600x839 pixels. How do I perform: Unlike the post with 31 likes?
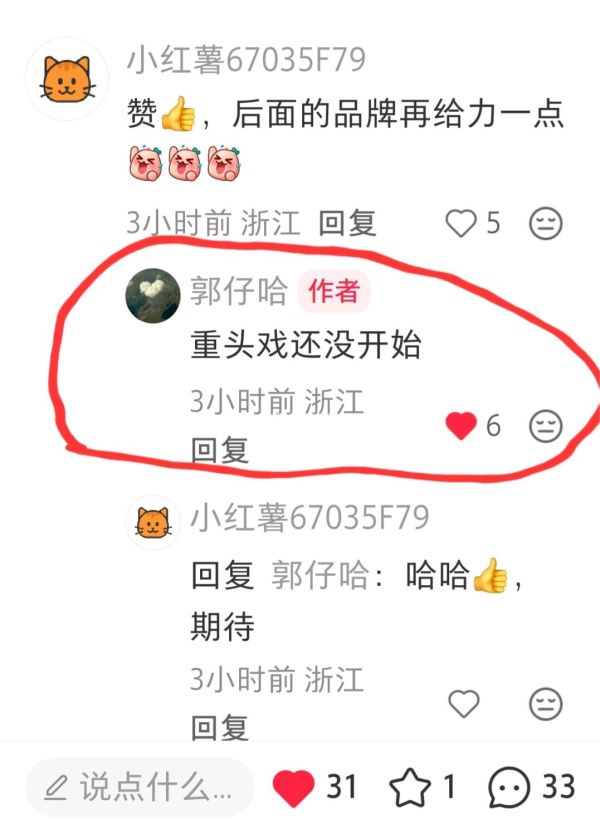(x=294, y=788)
